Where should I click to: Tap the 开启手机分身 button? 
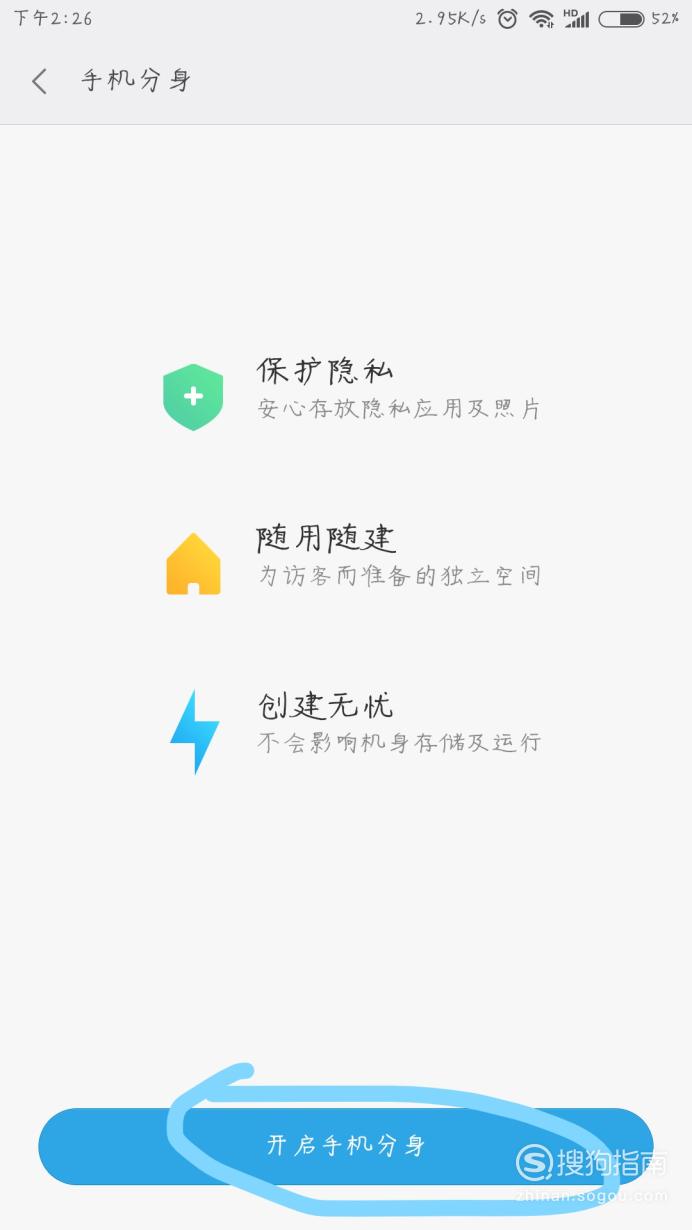point(346,1146)
